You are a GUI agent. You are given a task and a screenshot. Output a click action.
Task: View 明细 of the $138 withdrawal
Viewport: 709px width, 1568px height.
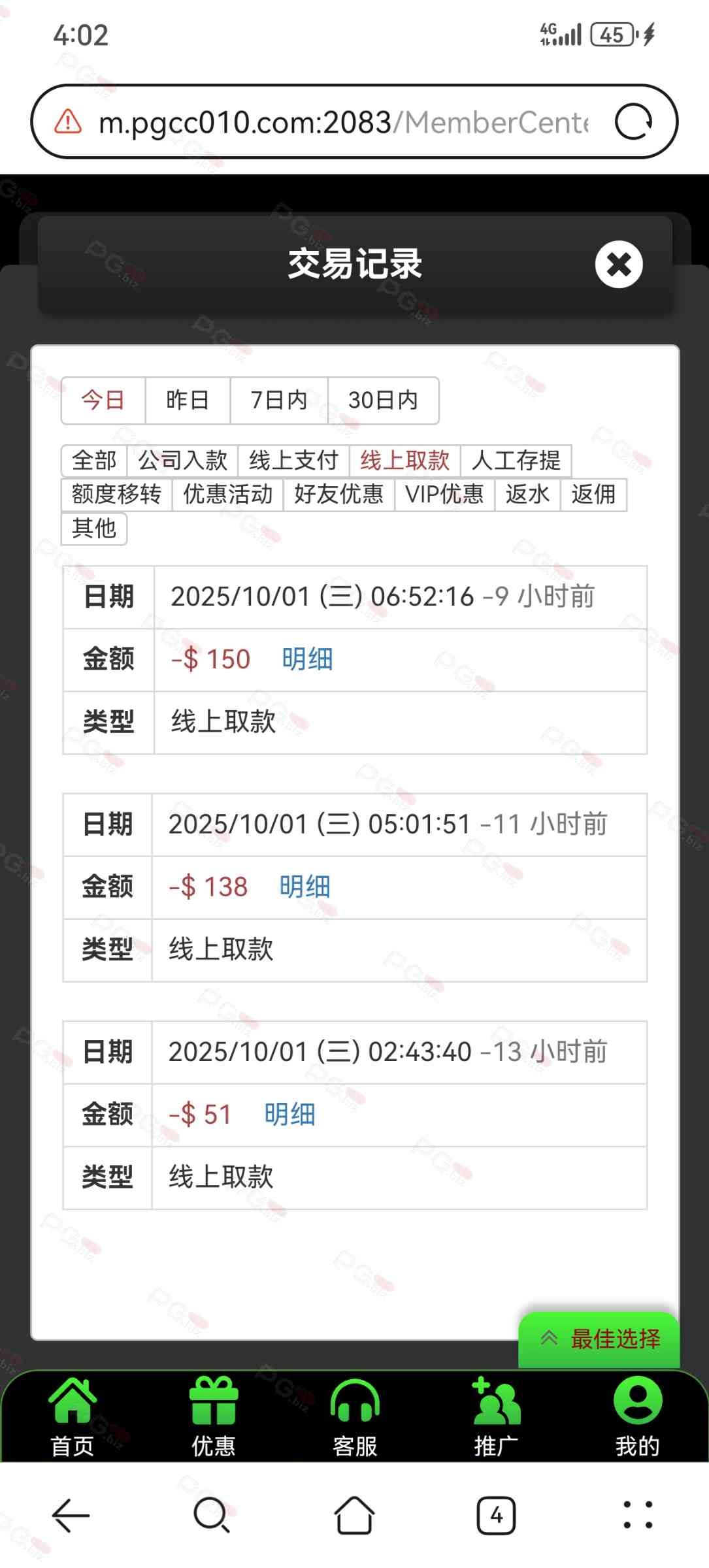pyautogui.click(x=305, y=887)
